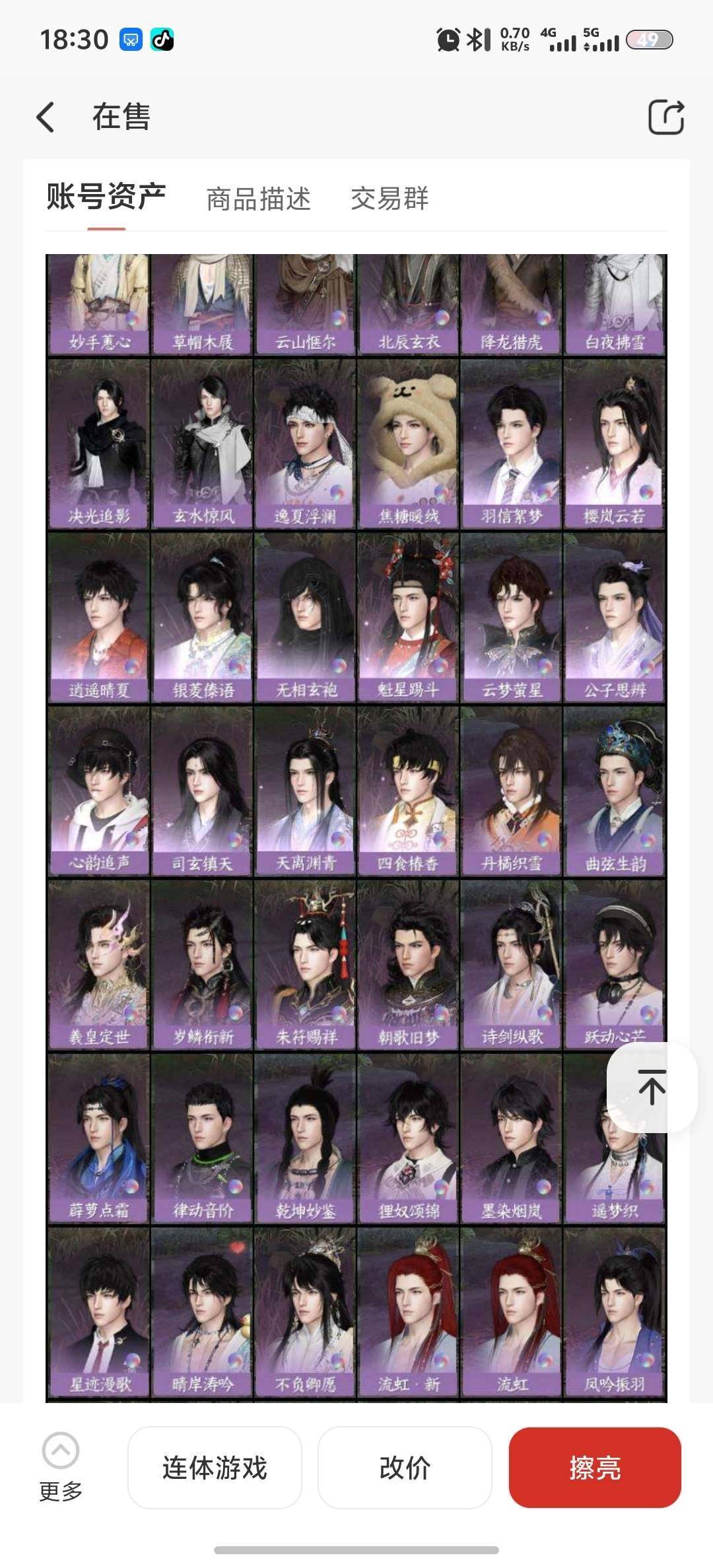Polish the listing with 擦亮

595,1468
